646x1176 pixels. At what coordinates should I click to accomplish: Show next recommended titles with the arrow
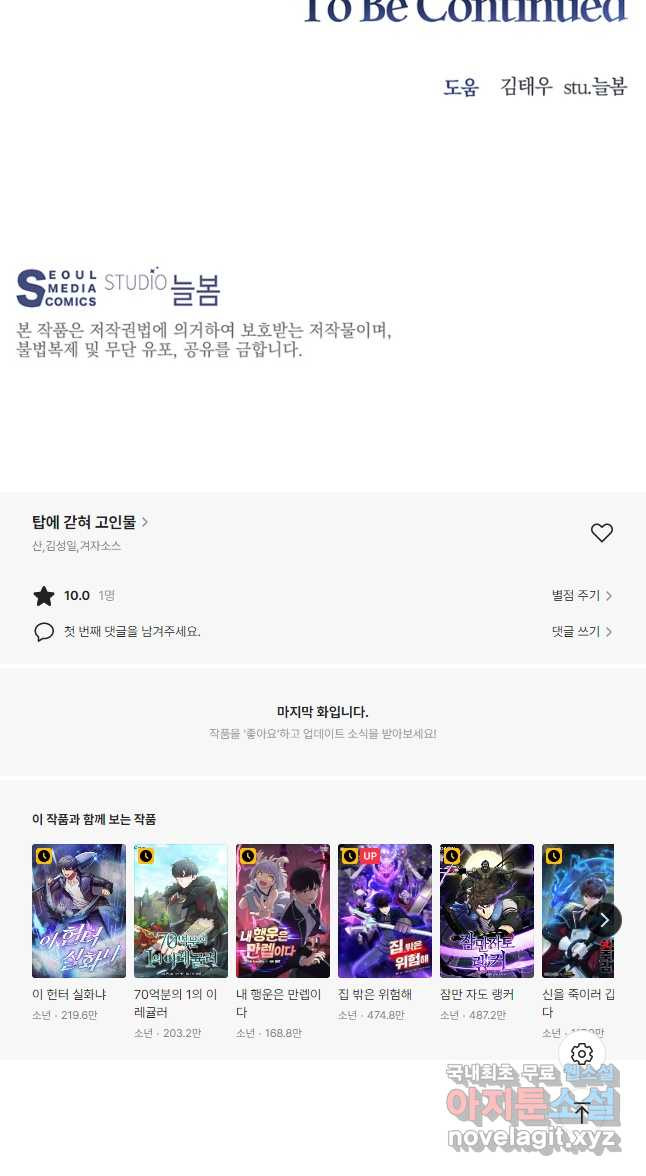click(x=604, y=920)
